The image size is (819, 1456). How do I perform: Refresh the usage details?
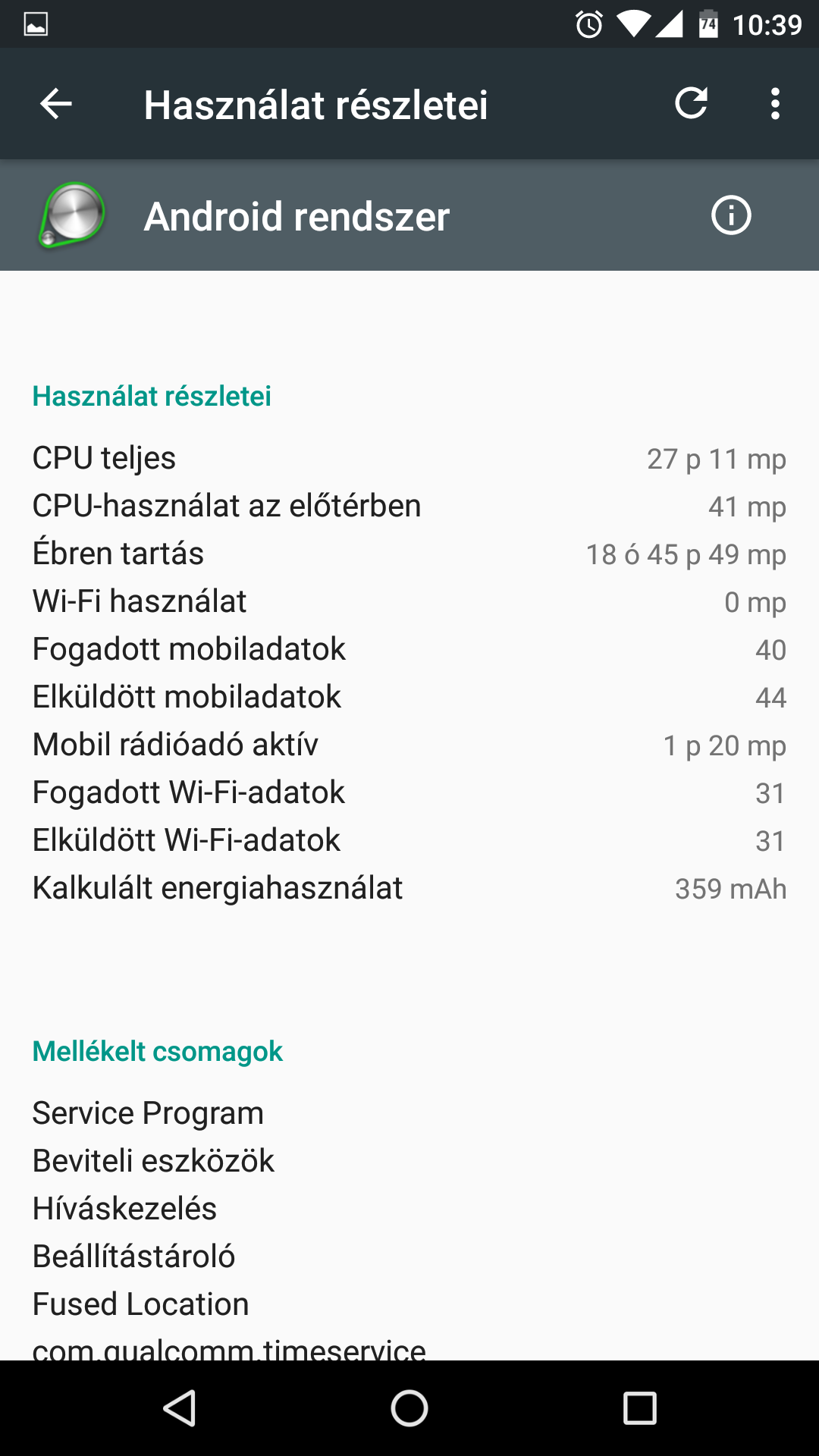pos(691,104)
